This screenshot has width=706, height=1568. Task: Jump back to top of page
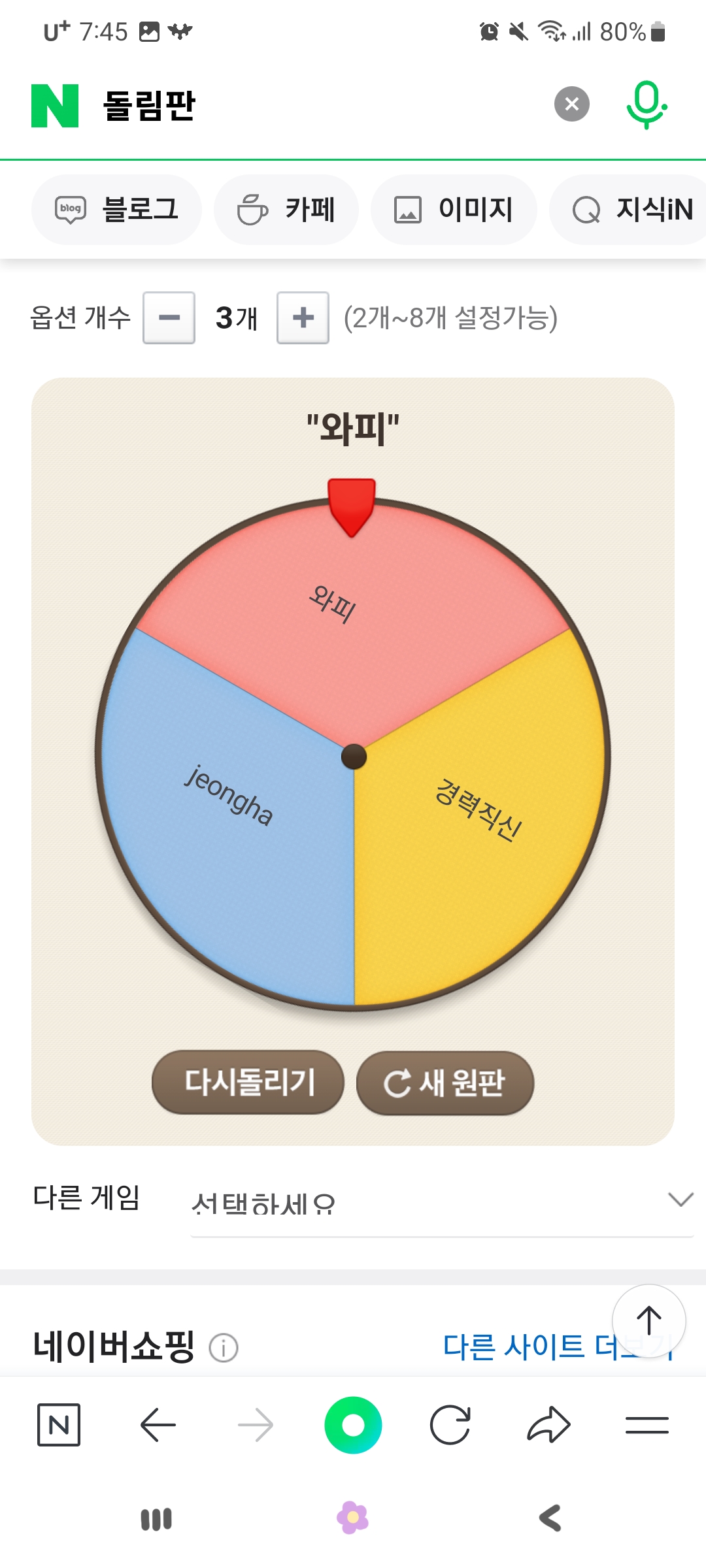coord(648,1320)
